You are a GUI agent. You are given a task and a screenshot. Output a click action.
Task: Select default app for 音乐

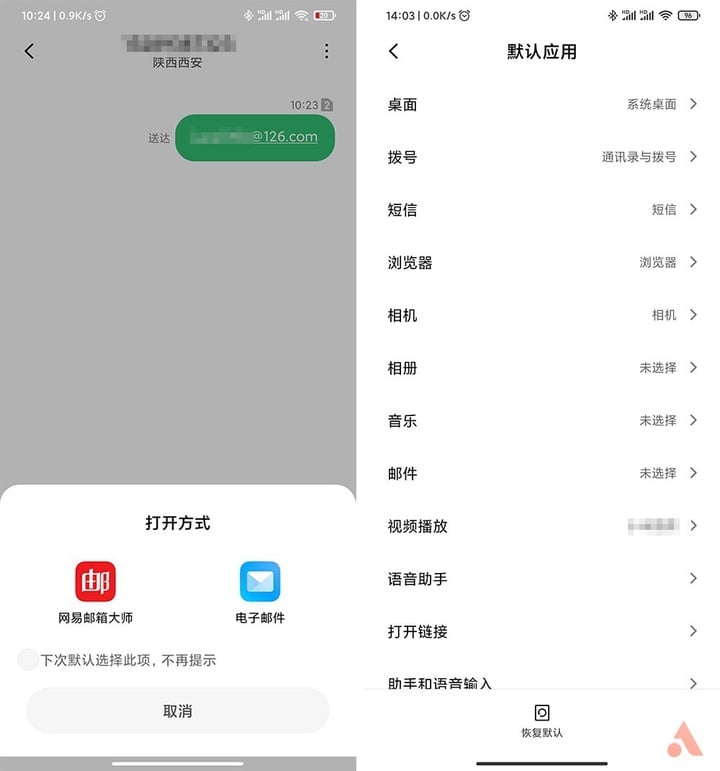[541, 420]
